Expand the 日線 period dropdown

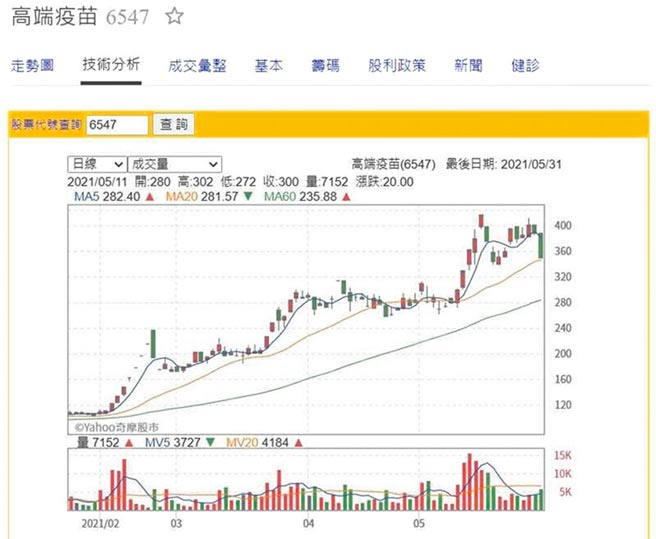click(97, 164)
